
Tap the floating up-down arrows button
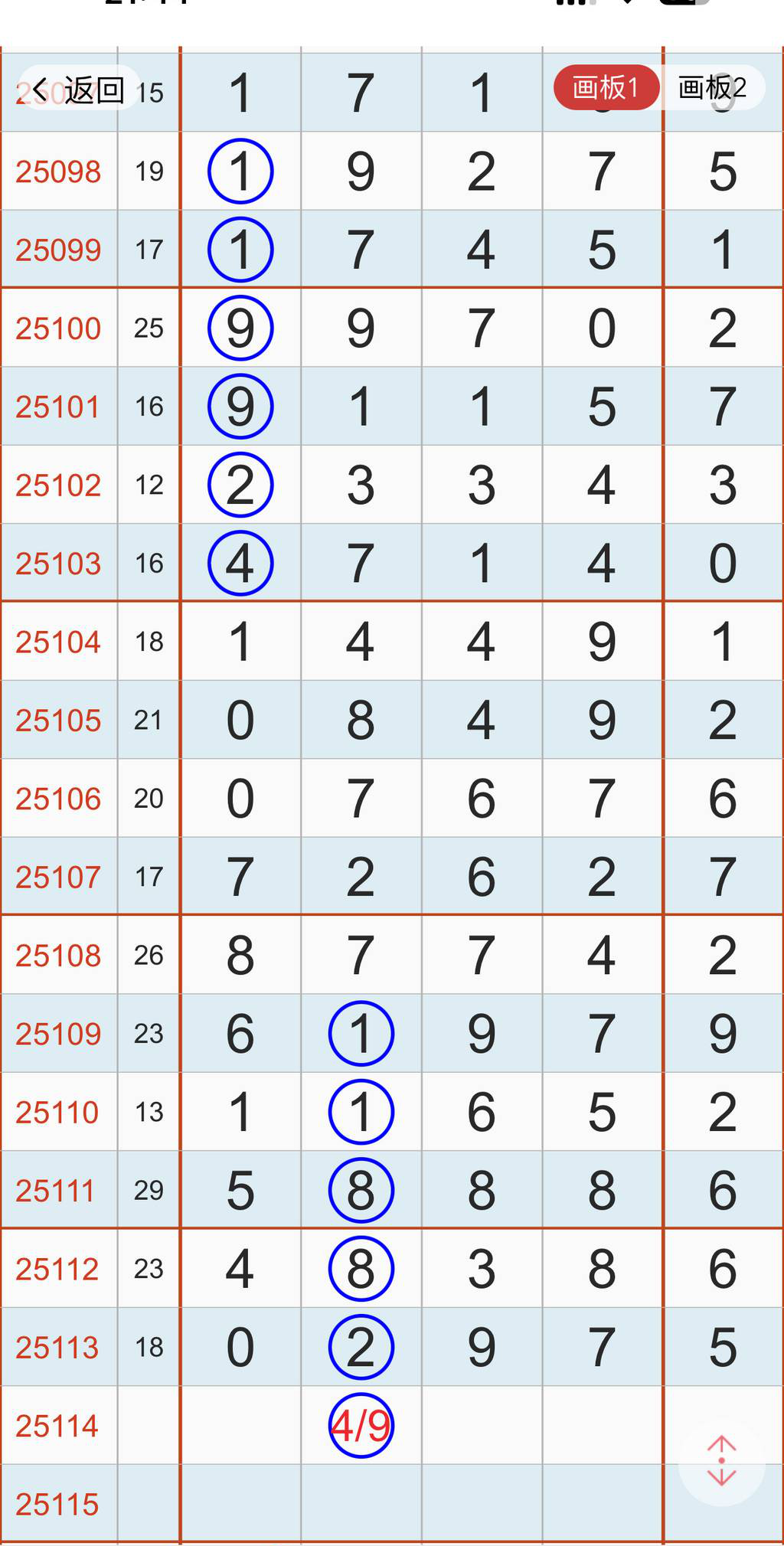(x=721, y=1461)
